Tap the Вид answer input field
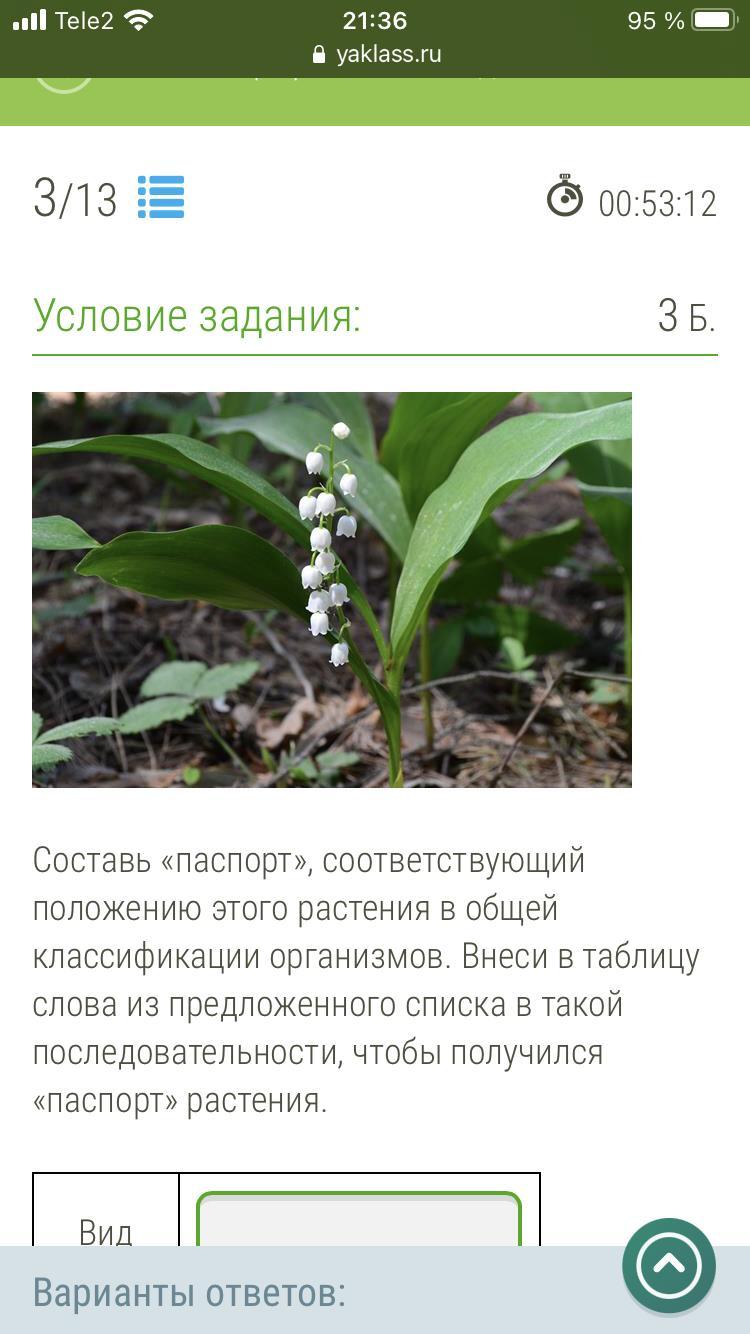This screenshot has height=1334, width=750. 359,1219
